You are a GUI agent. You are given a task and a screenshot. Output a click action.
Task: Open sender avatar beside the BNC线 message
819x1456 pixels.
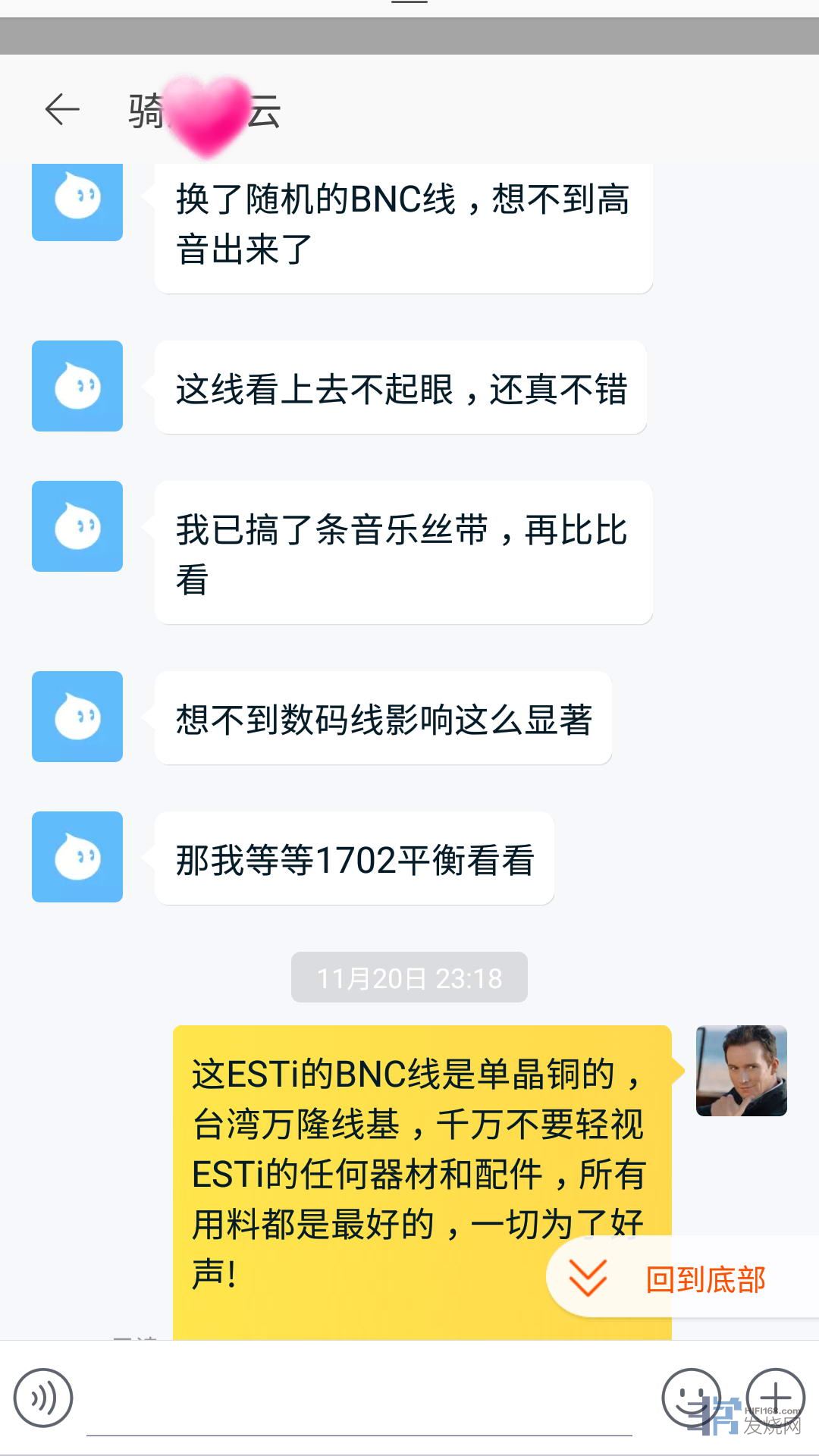point(77,200)
